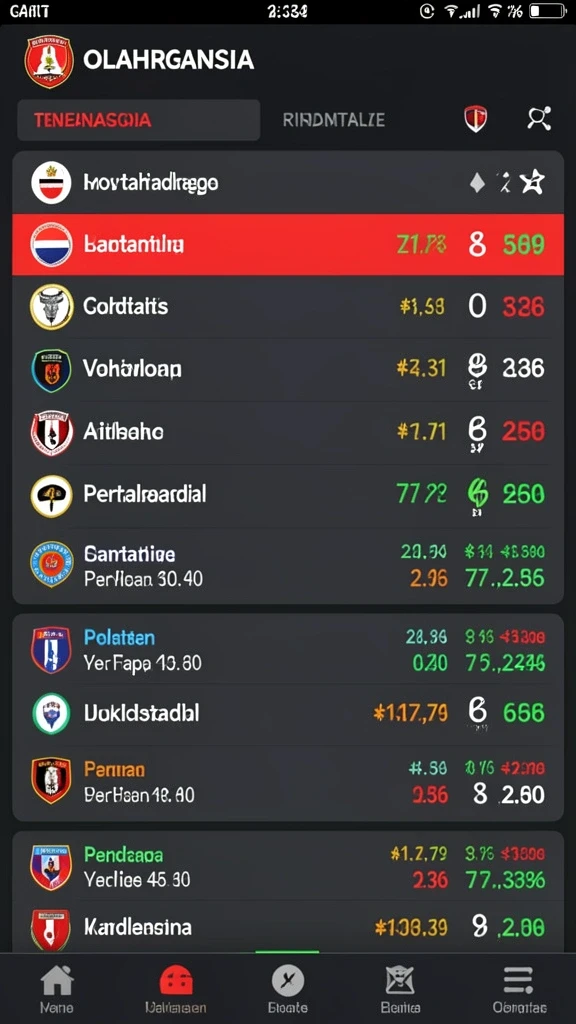Select the Uokldstadbl row
This screenshot has height=1024, width=576.
(x=288, y=712)
